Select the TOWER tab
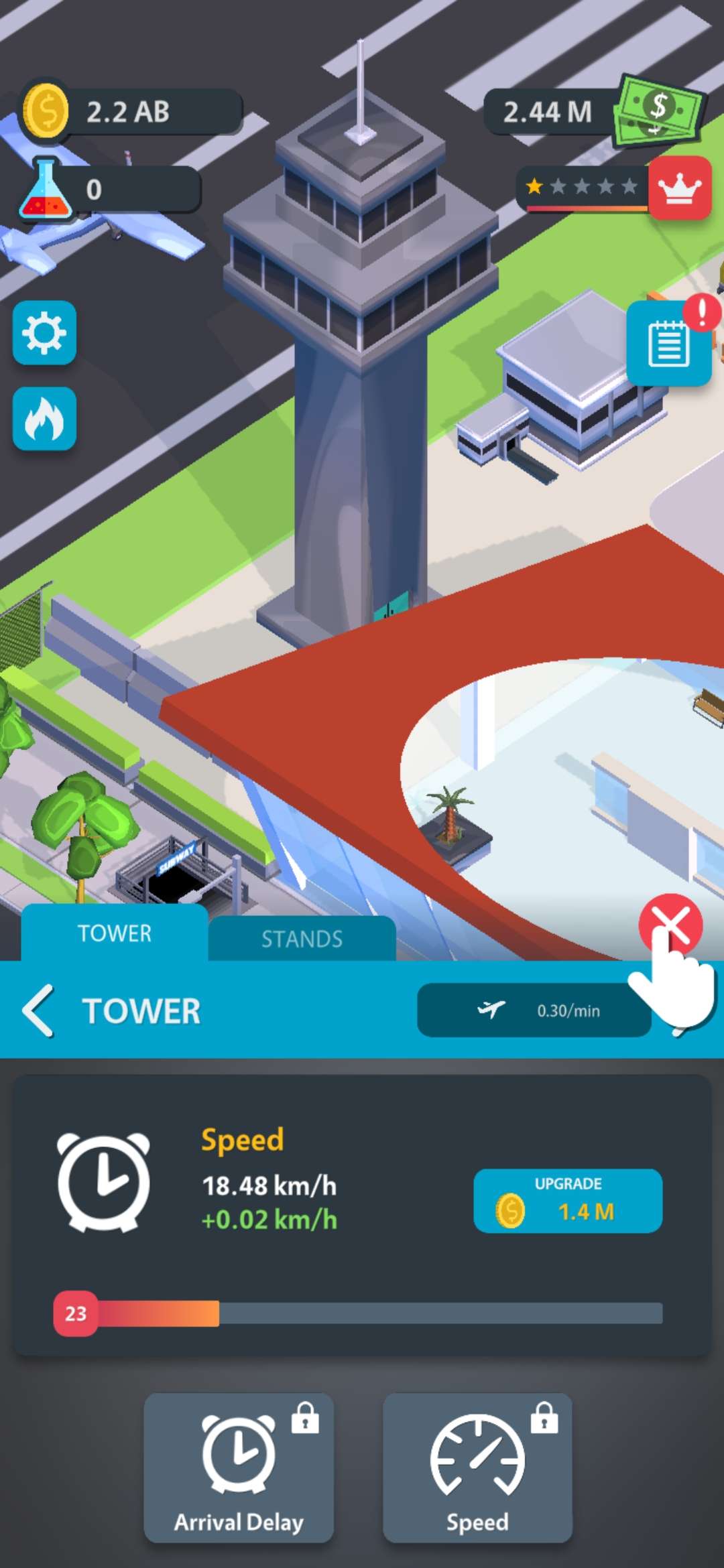Image resolution: width=724 pixels, height=1568 pixels. point(115,933)
